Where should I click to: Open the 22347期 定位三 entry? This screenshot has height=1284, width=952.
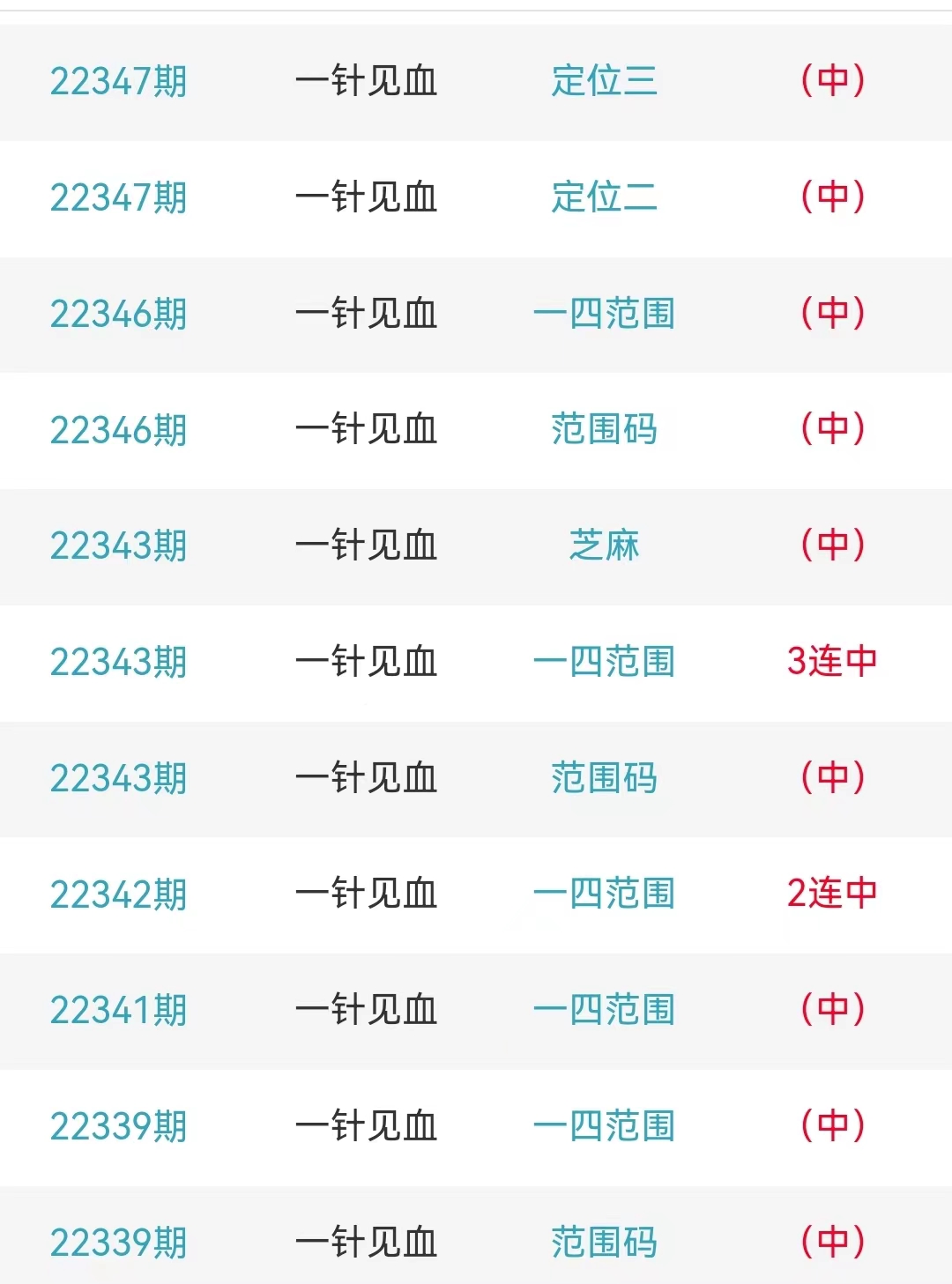(x=604, y=81)
